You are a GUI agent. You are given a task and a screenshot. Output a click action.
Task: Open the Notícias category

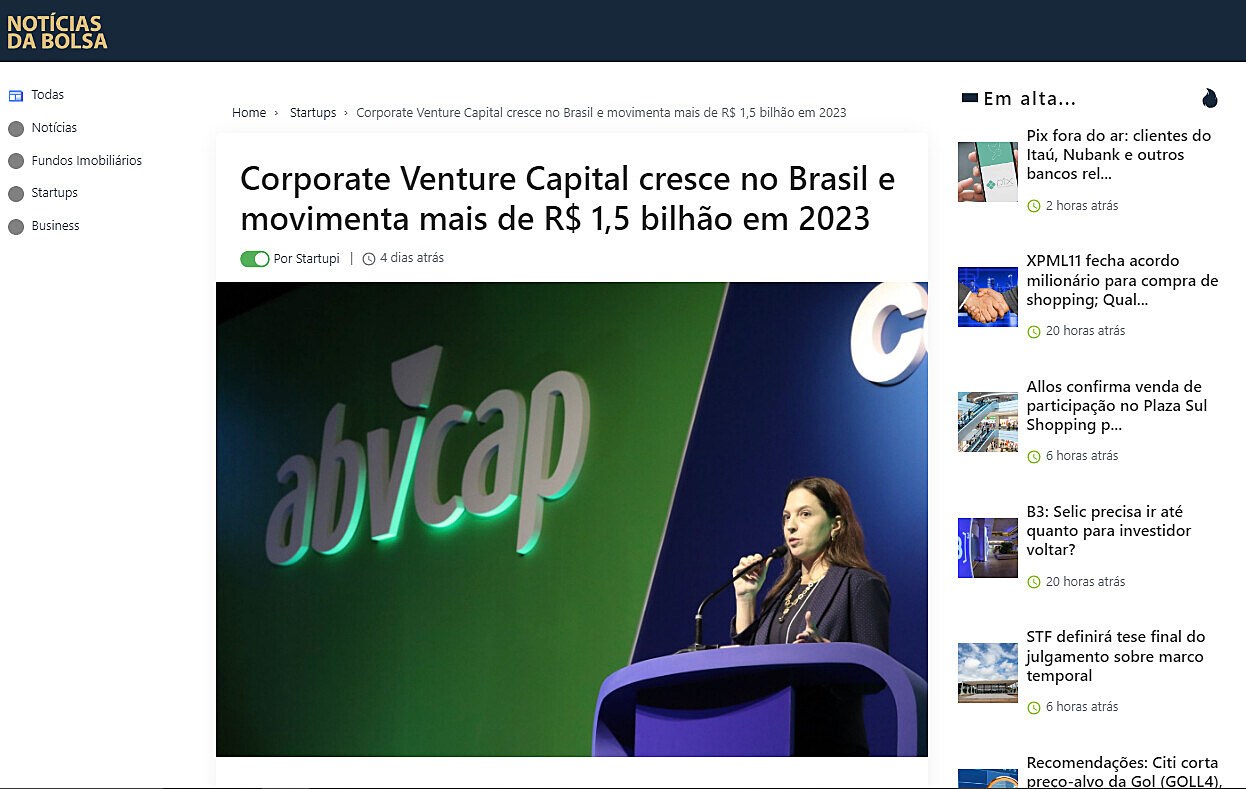click(x=53, y=128)
